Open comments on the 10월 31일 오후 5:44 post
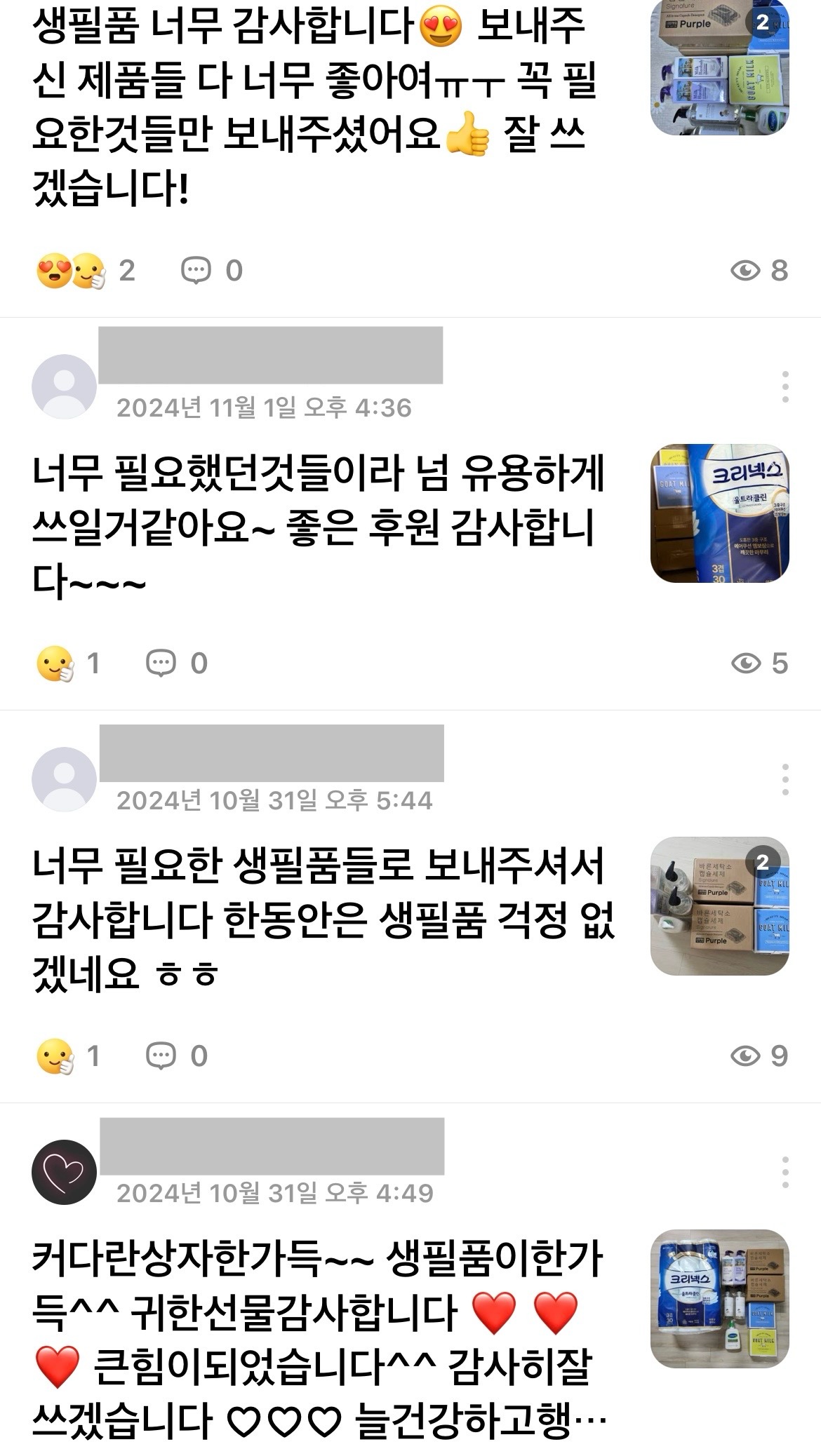 point(176,1056)
